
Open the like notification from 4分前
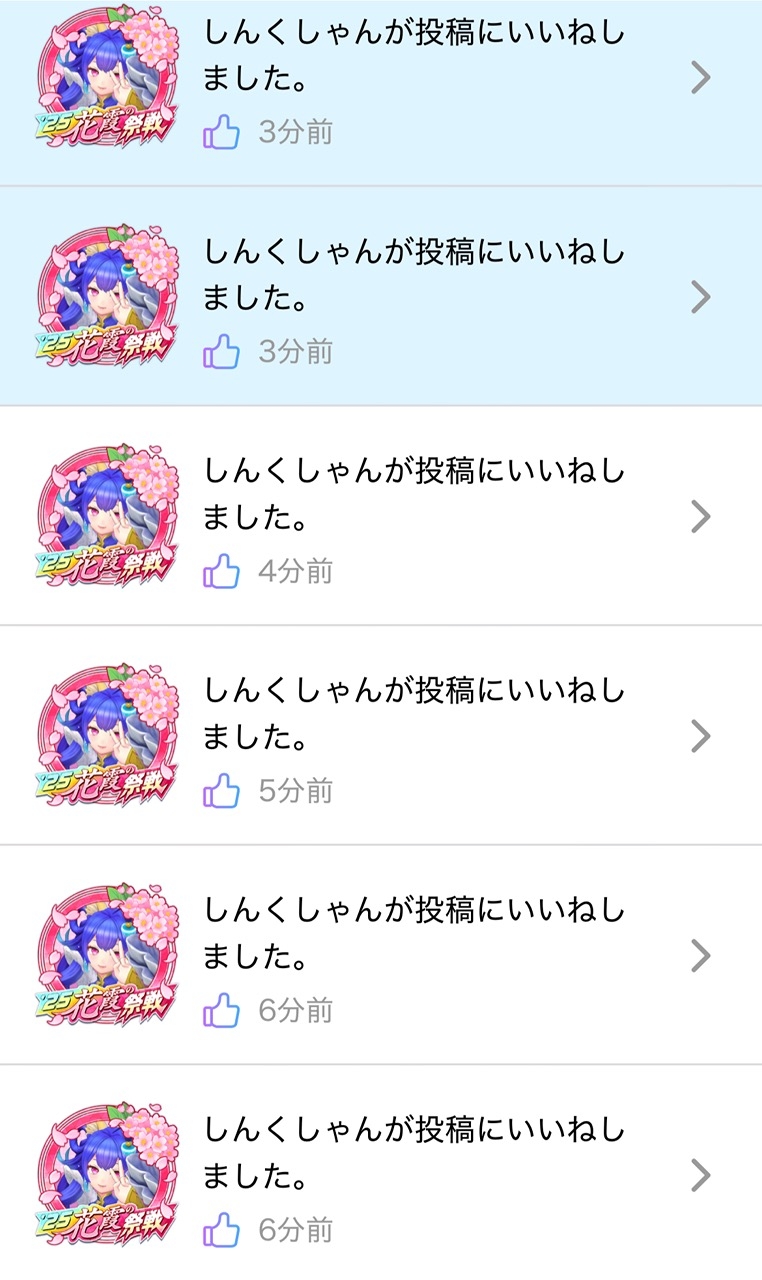414,516
